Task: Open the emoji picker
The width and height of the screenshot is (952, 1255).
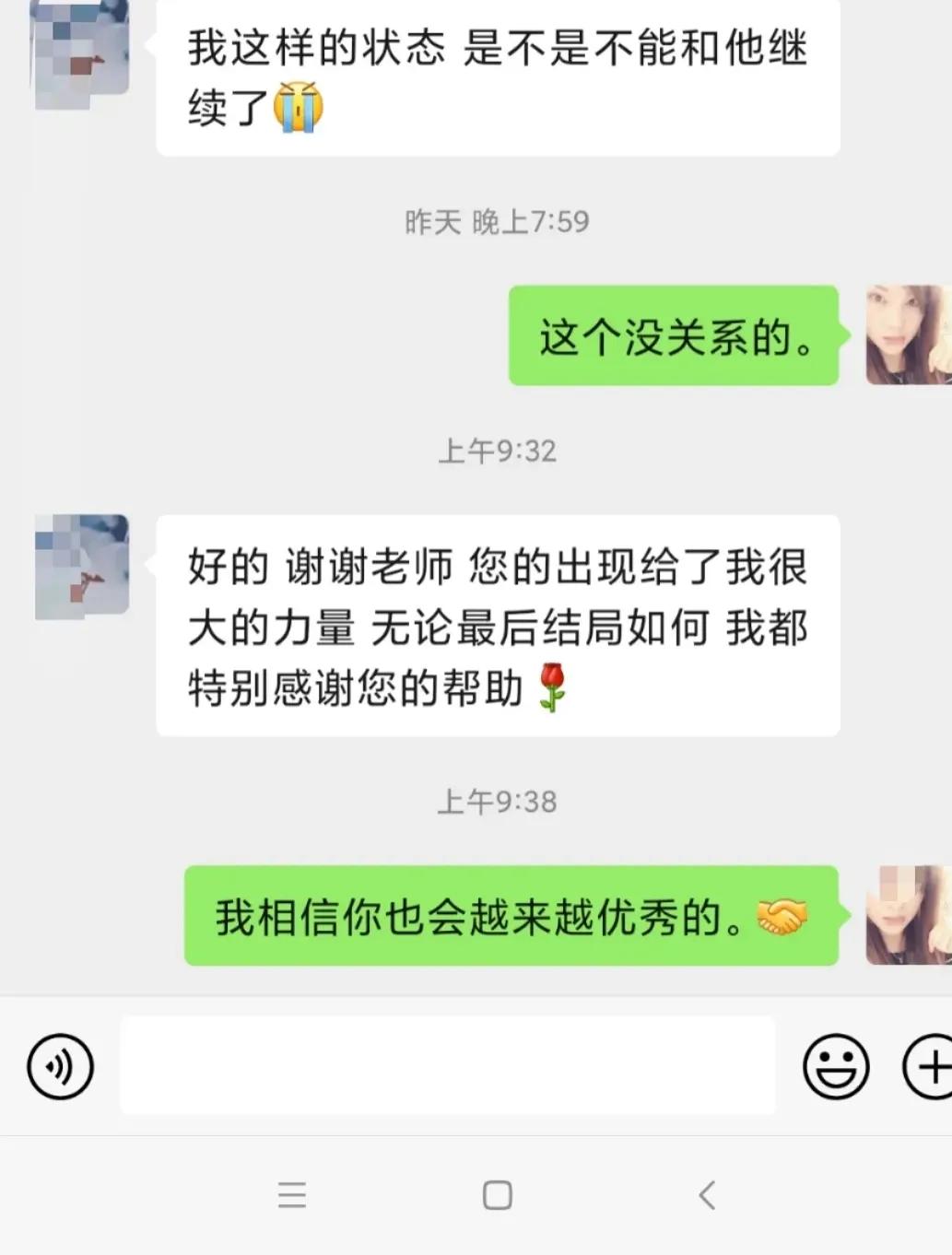Action: 835,1067
